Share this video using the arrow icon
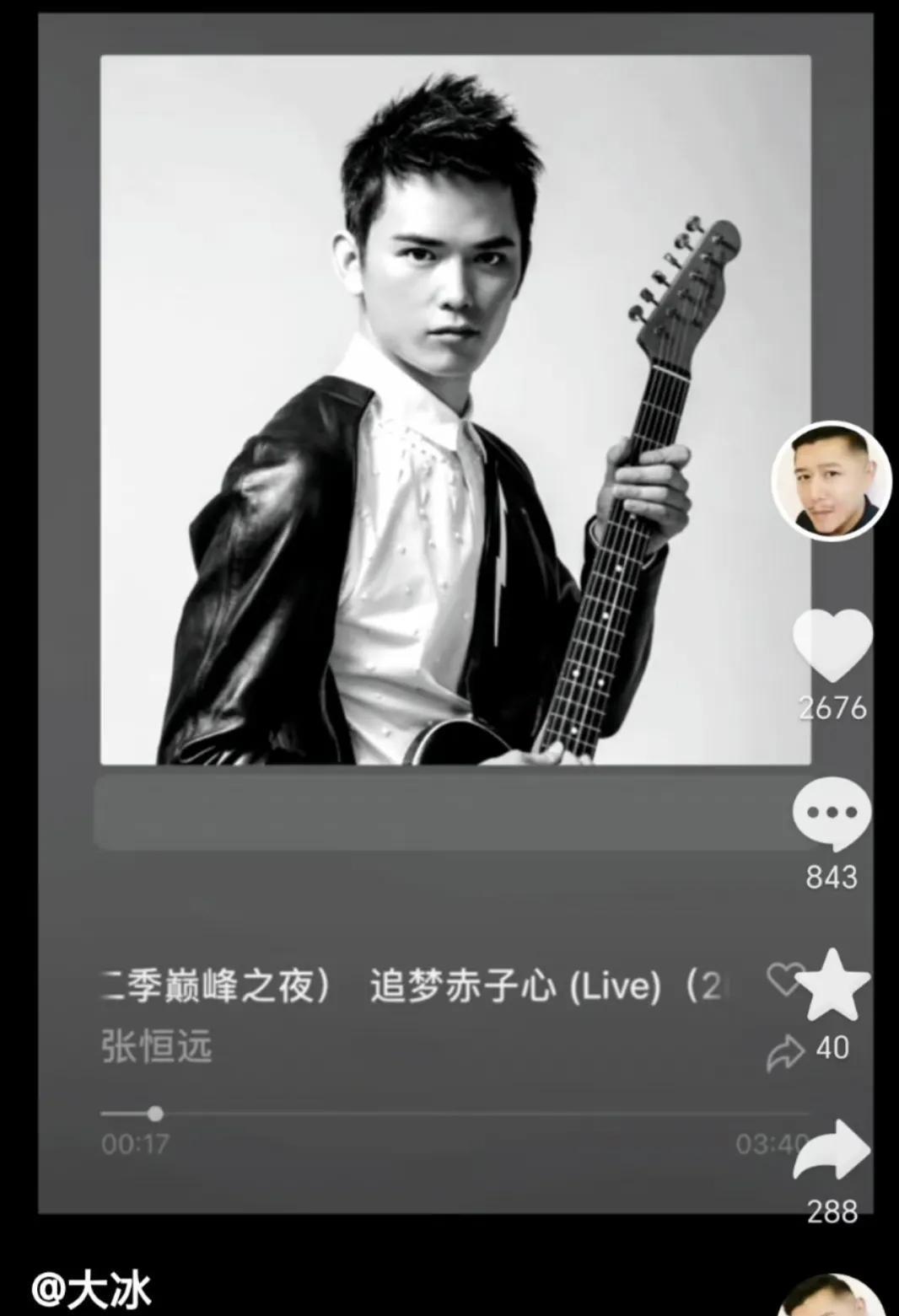899x1316 pixels. tap(832, 1151)
